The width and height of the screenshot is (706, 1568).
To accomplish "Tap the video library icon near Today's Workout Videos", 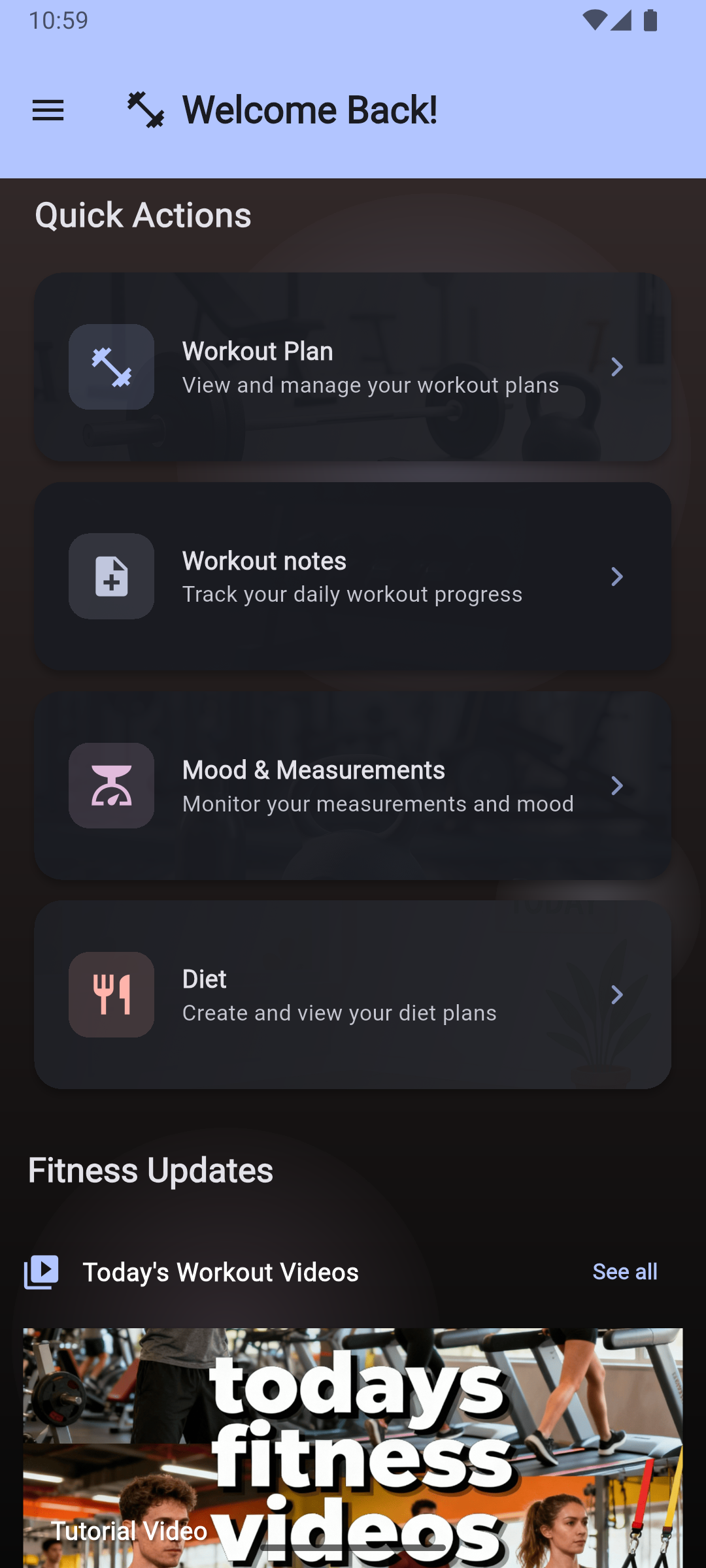I will [42, 1271].
